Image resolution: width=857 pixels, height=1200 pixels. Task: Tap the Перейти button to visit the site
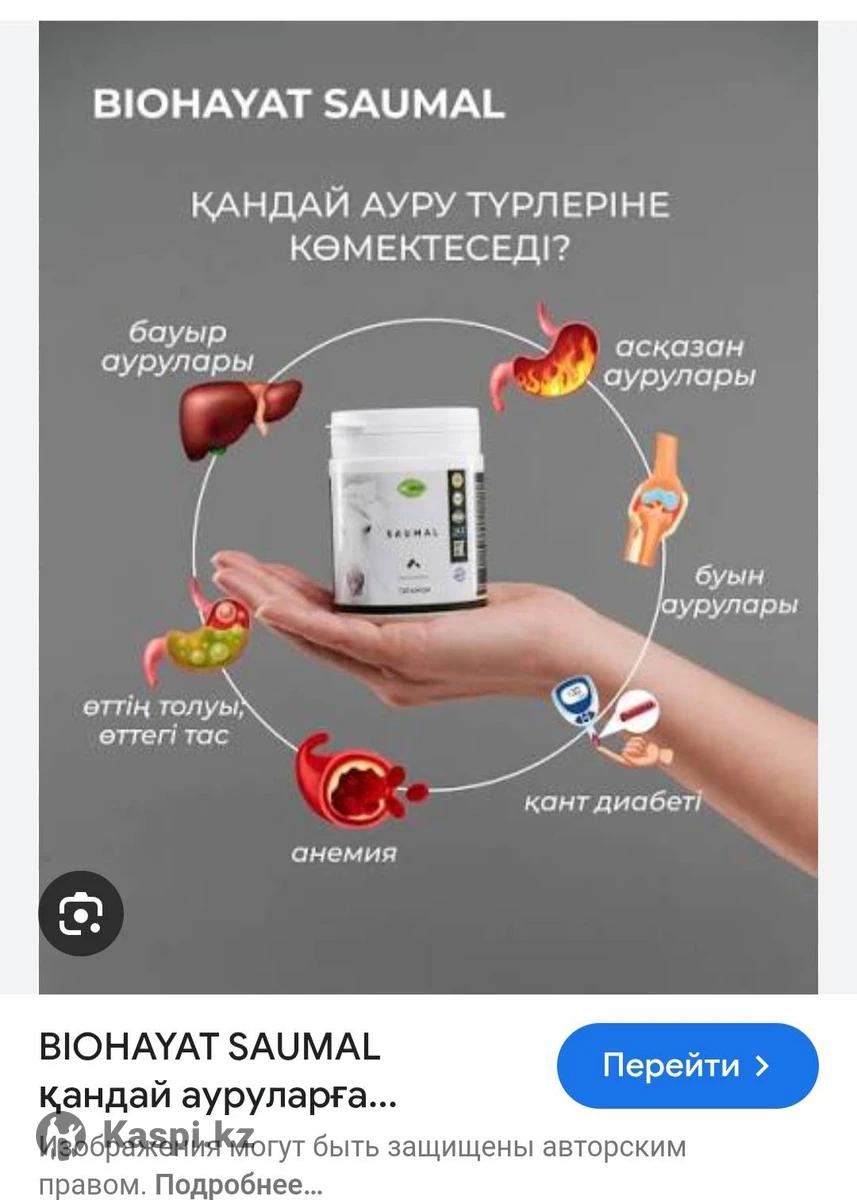[x=687, y=1066]
